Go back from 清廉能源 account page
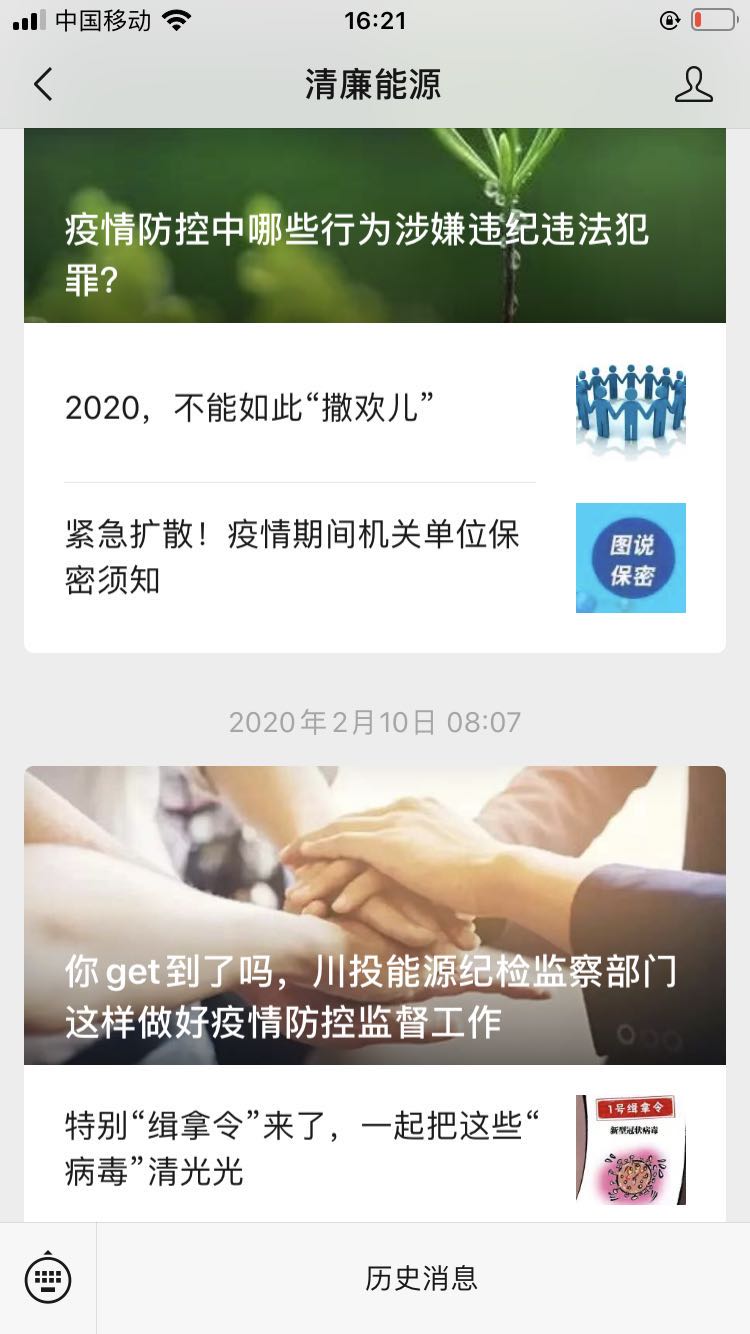The image size is (750, 1334). click(43, 85)
